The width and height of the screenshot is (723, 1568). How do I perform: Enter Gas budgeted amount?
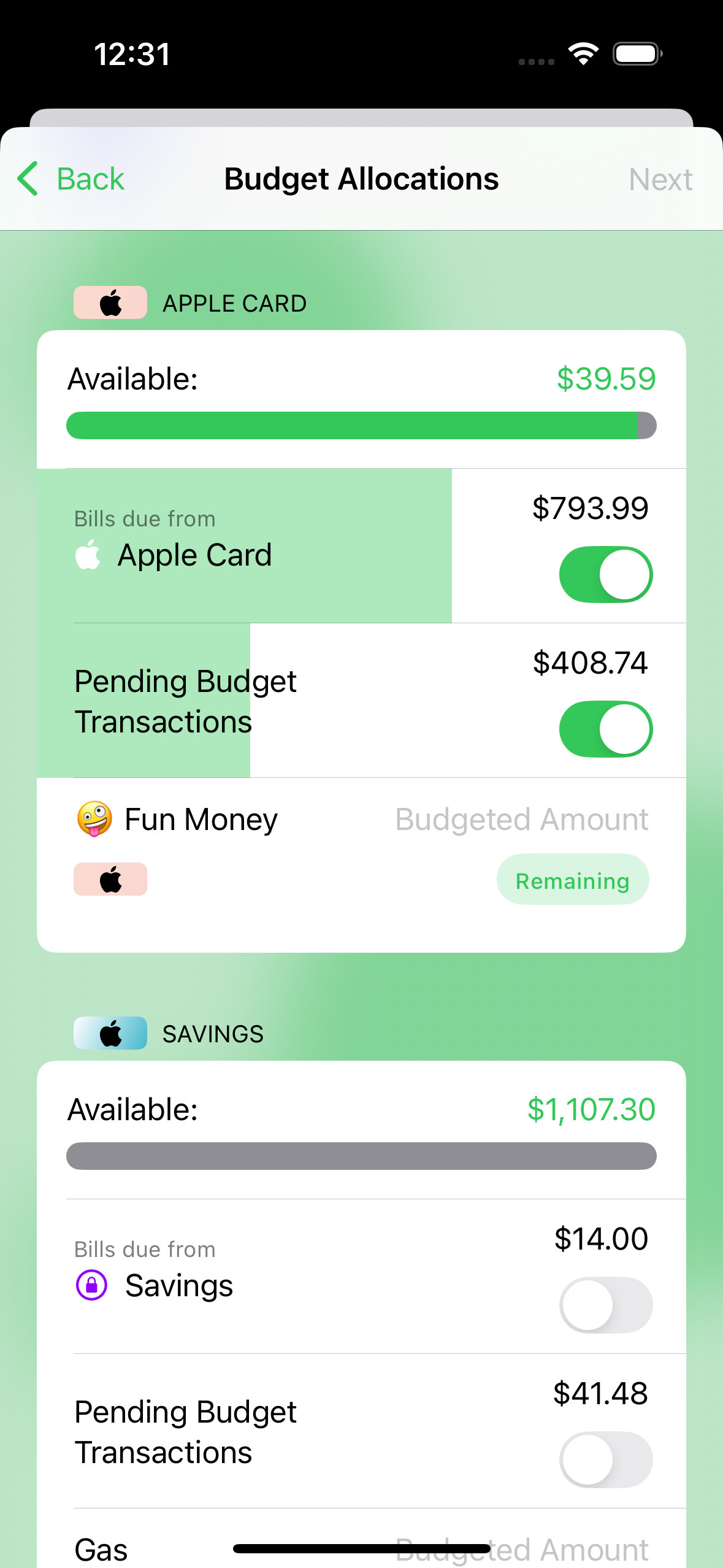[x=521, y=1550]
